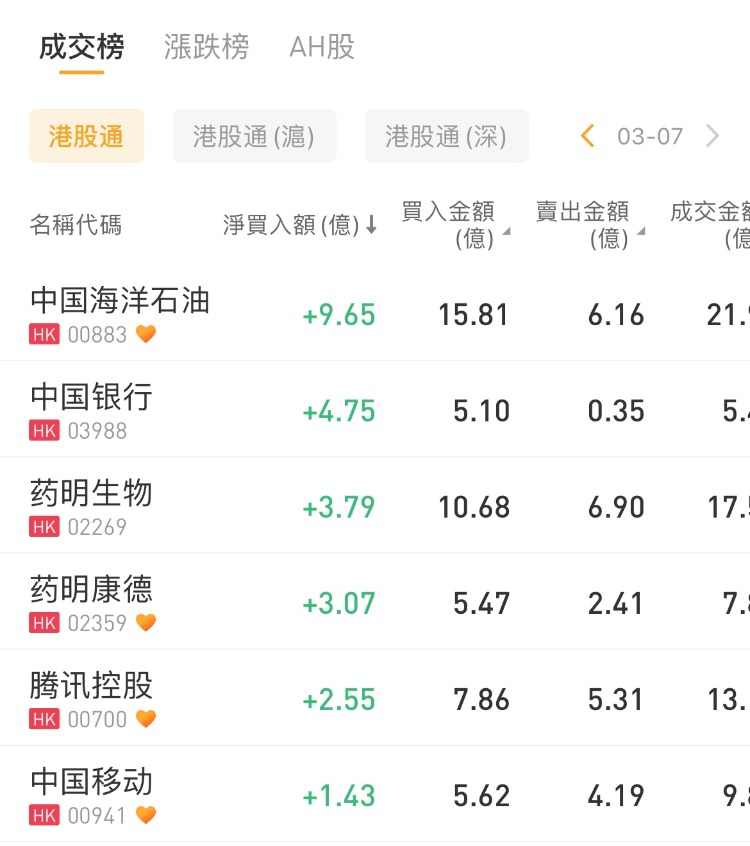Select the 港股通 (深) filter chip

tap(446, 136)
